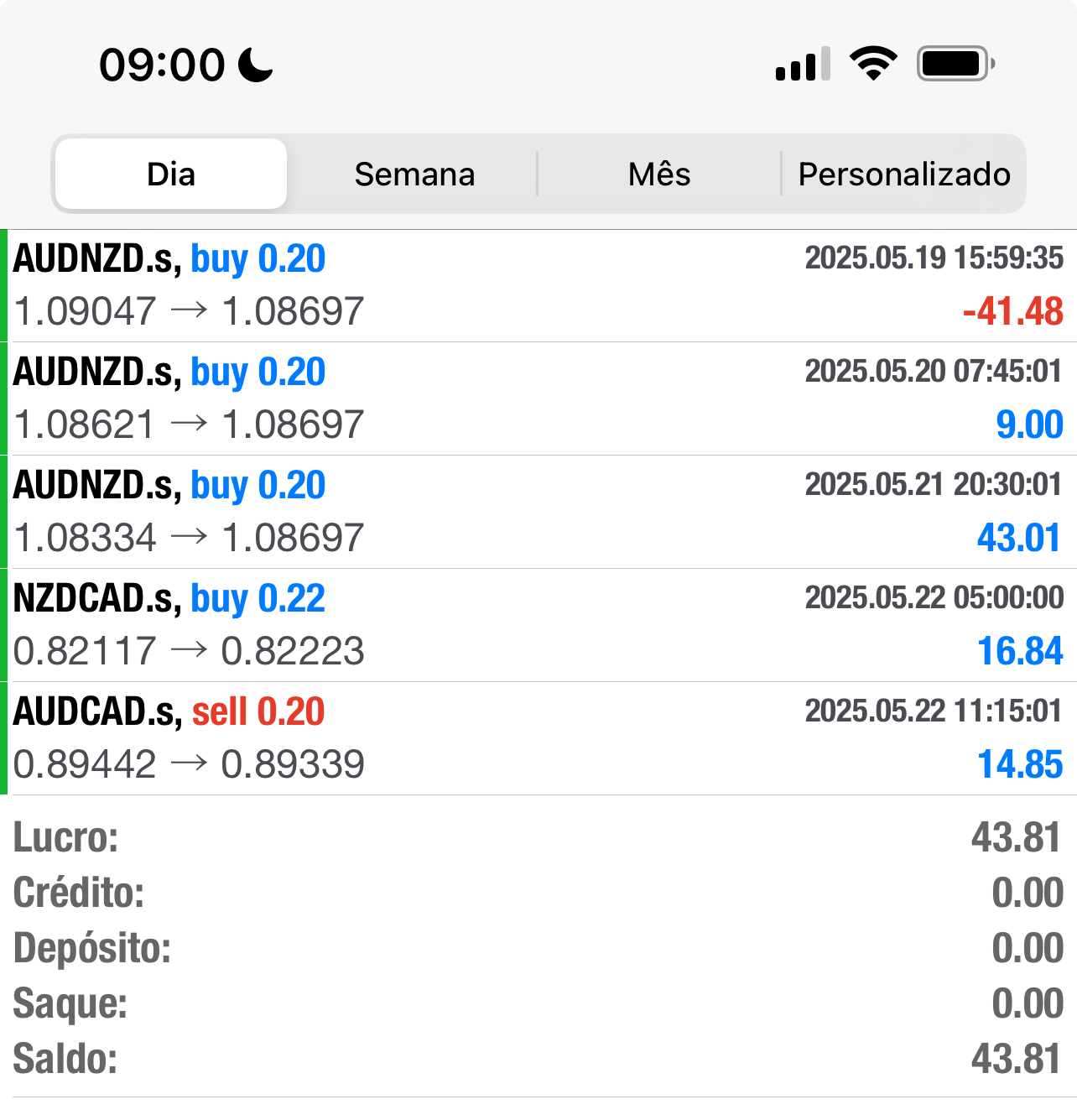
Task: Choose the Personalizado period
Action: coord(904,175)
